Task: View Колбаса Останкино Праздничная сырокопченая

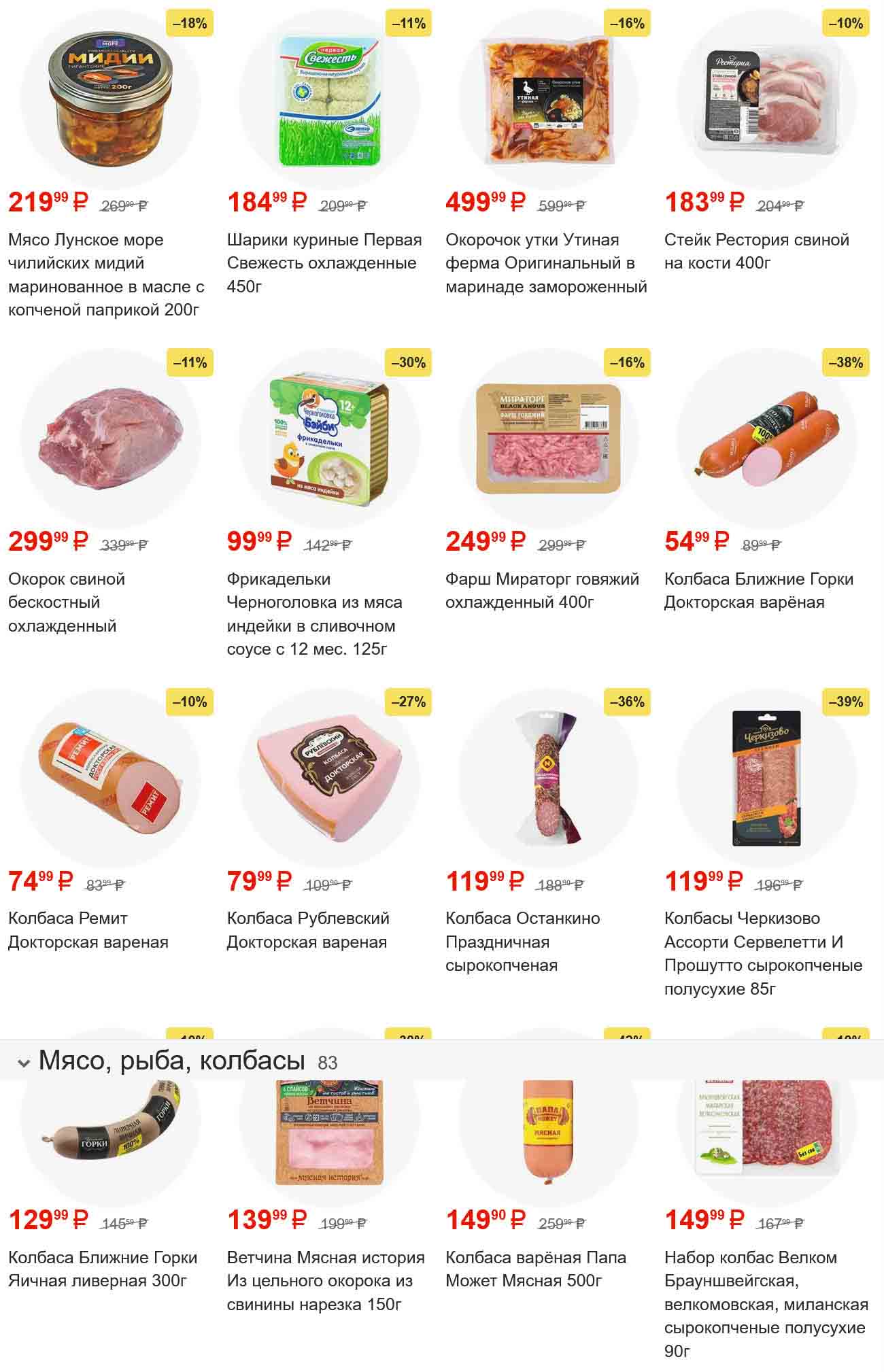Action: (x=522, y=941)
